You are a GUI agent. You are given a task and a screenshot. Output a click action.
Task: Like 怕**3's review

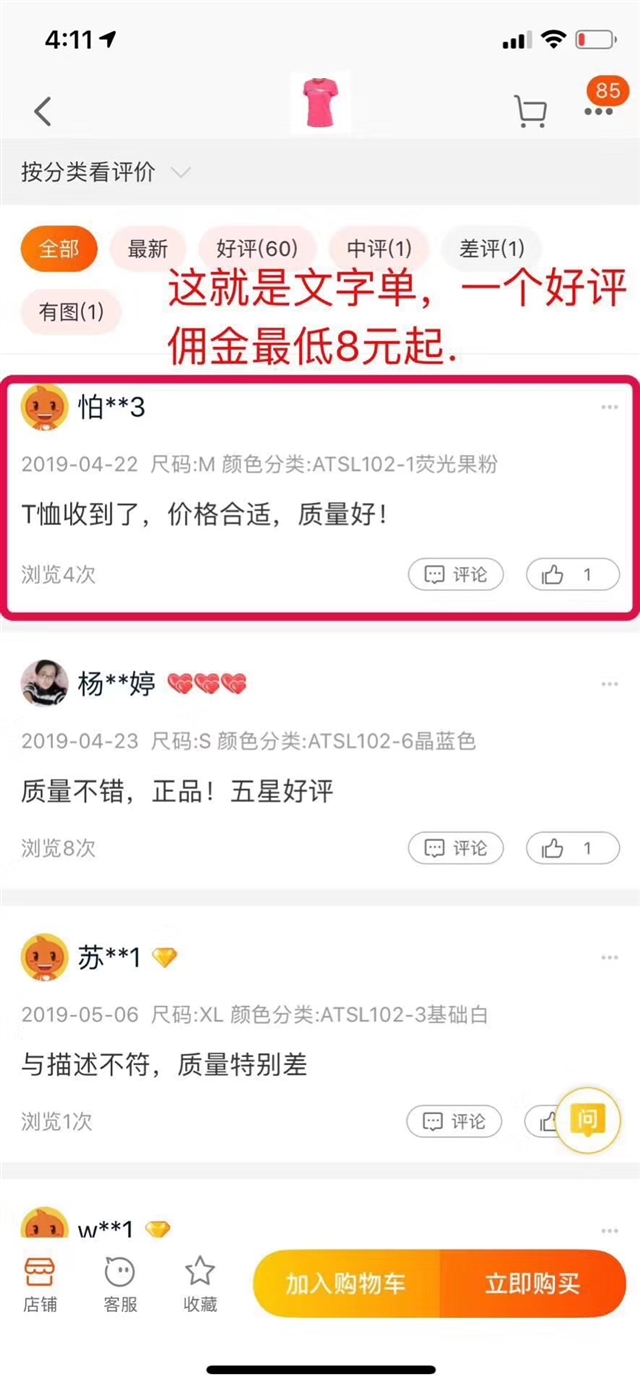[573, 575]
